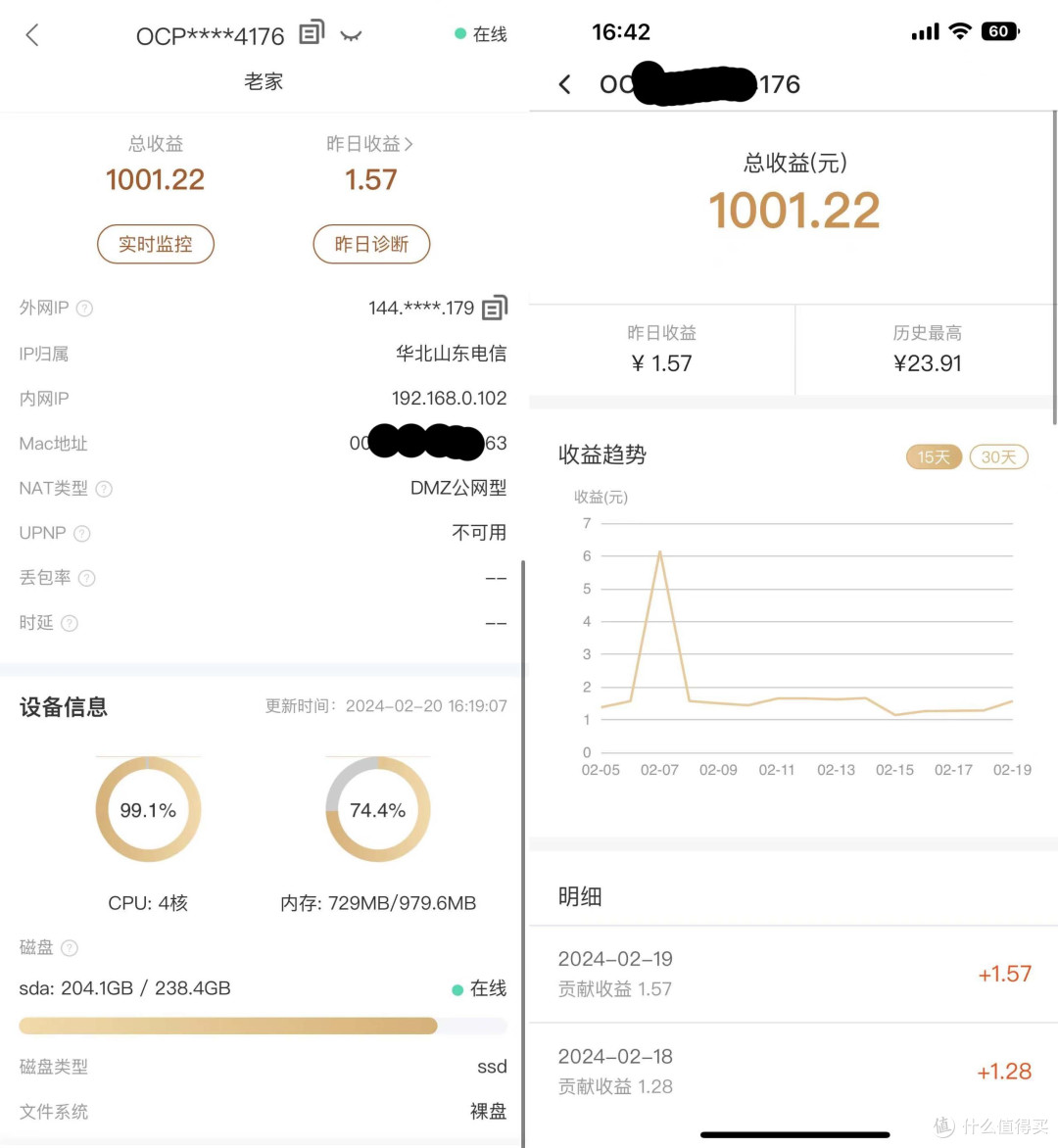Open the 明细 earnings detail section

coord(580,895)
